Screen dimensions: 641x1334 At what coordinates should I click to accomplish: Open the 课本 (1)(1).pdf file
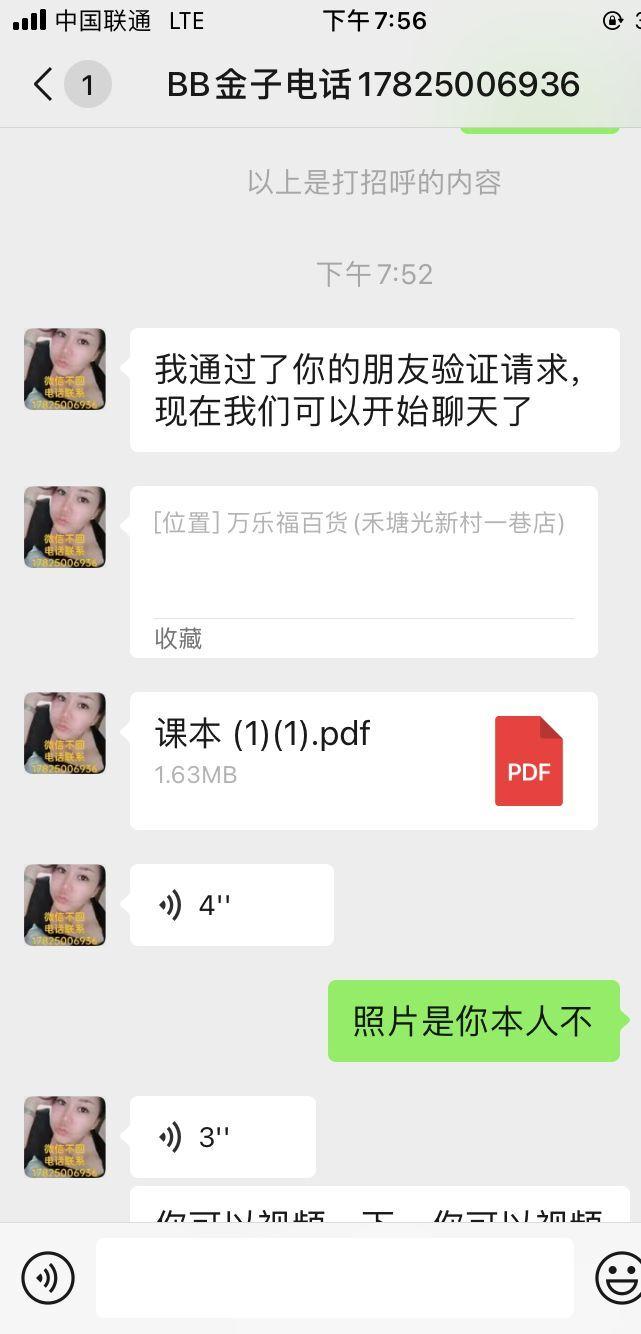click(x=363, y=760)
